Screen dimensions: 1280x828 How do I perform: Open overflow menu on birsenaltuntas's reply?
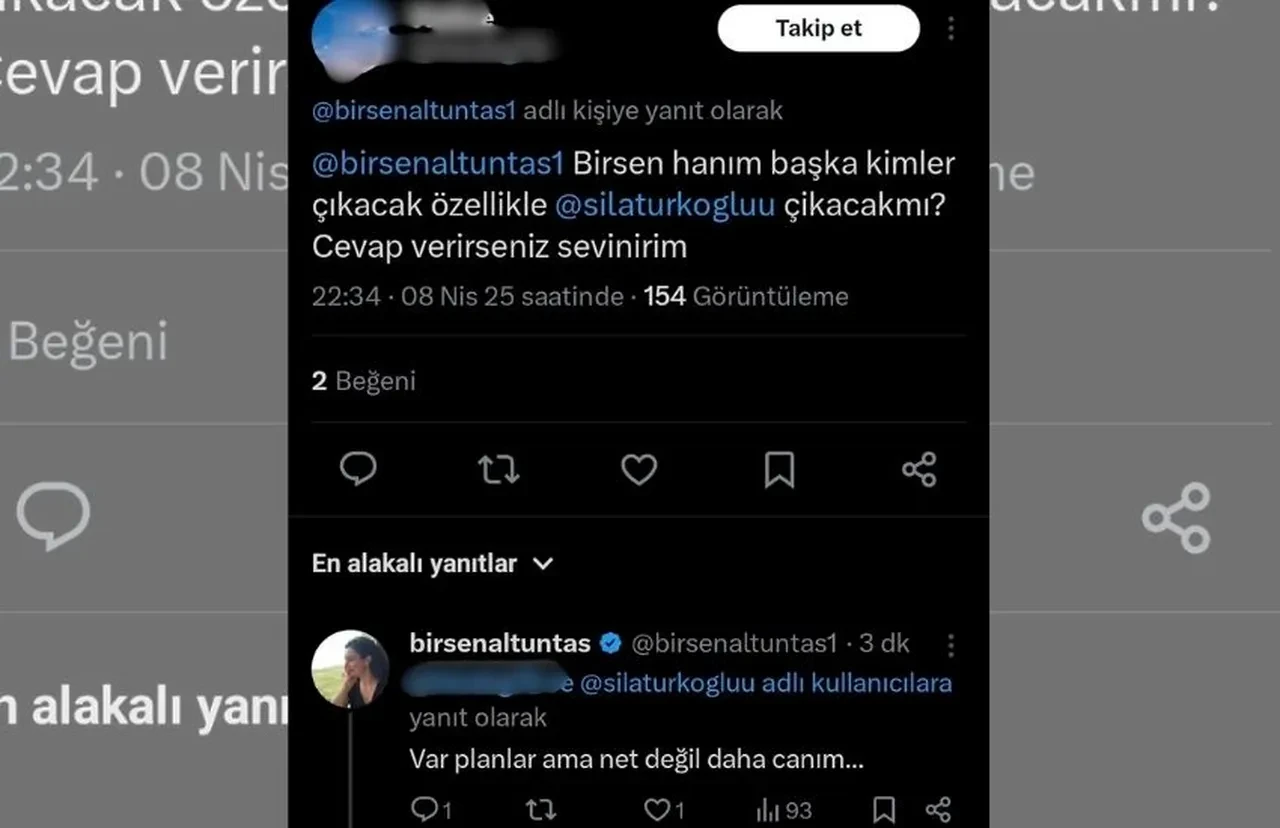click(950, 645)
